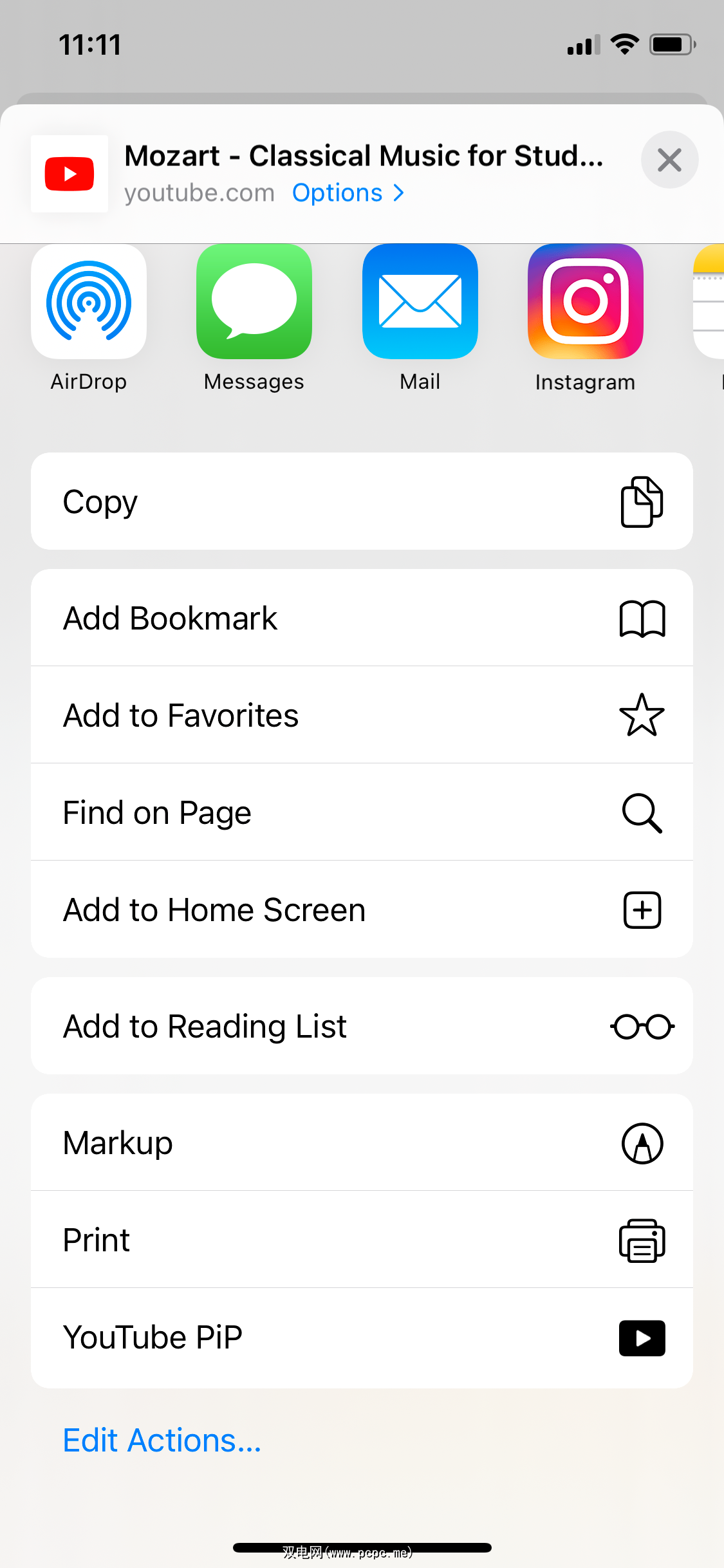Viewport: 724px width, 1568px height.
Task: Open Markup for this page
Action: click(x=362, y=1143)
